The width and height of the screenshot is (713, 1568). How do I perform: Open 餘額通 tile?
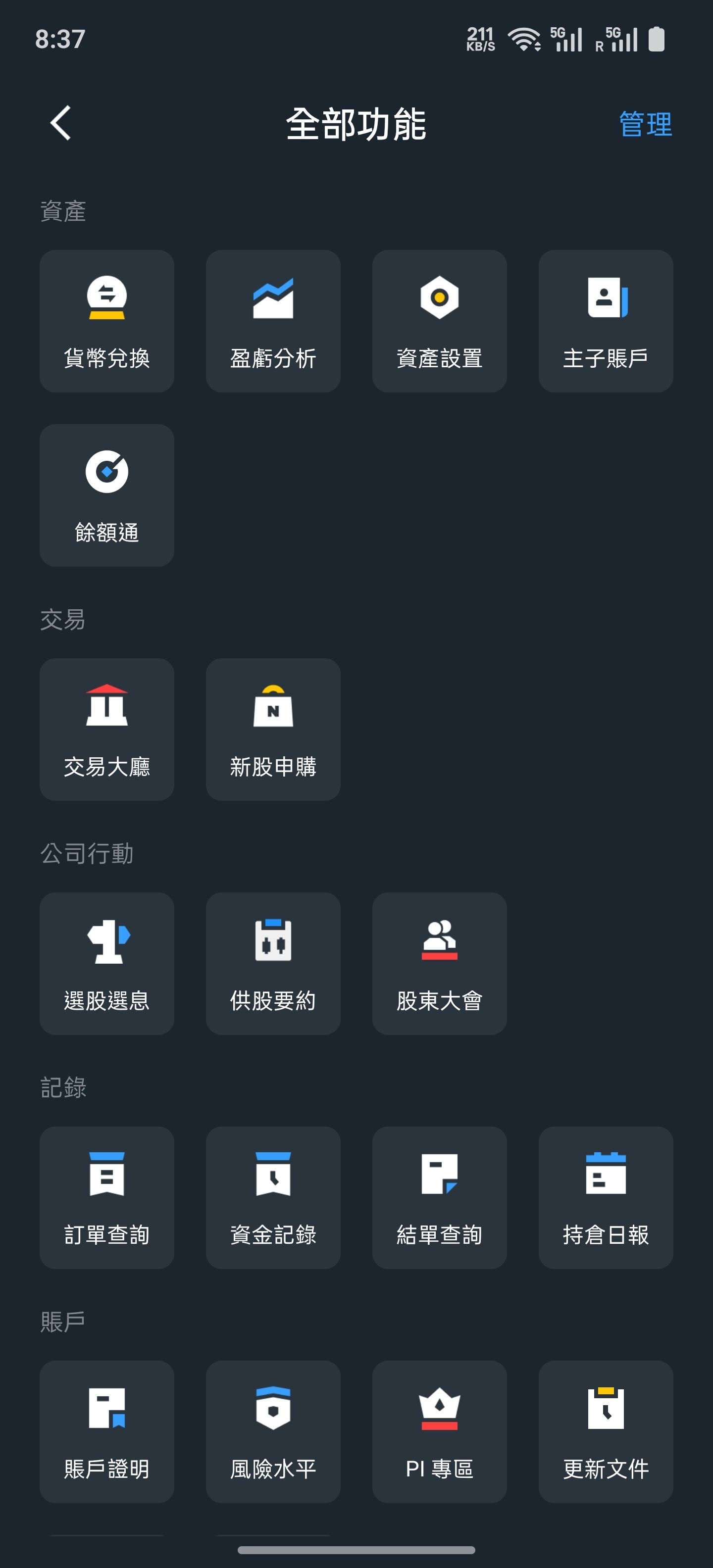tap(106, 495)
